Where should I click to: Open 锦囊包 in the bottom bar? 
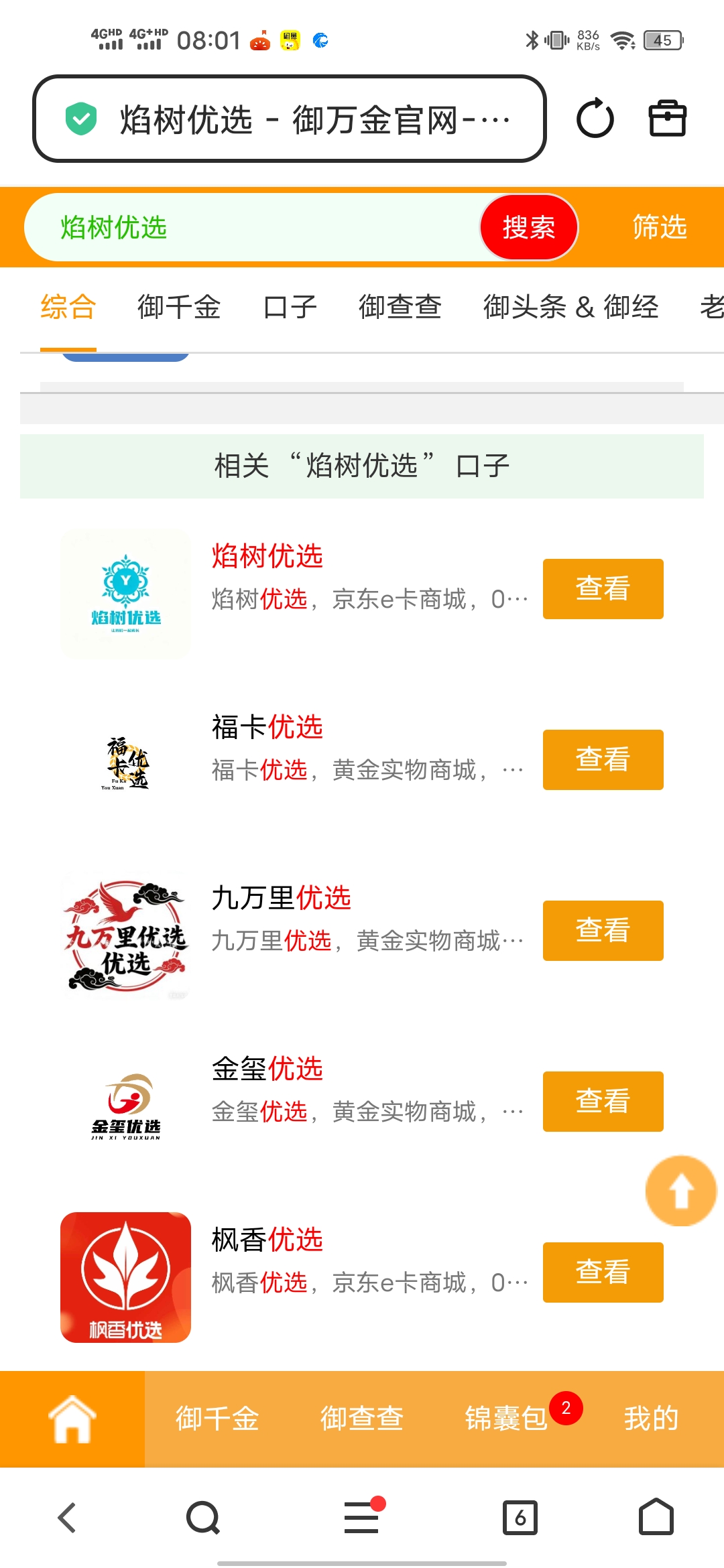point(507,1419)
